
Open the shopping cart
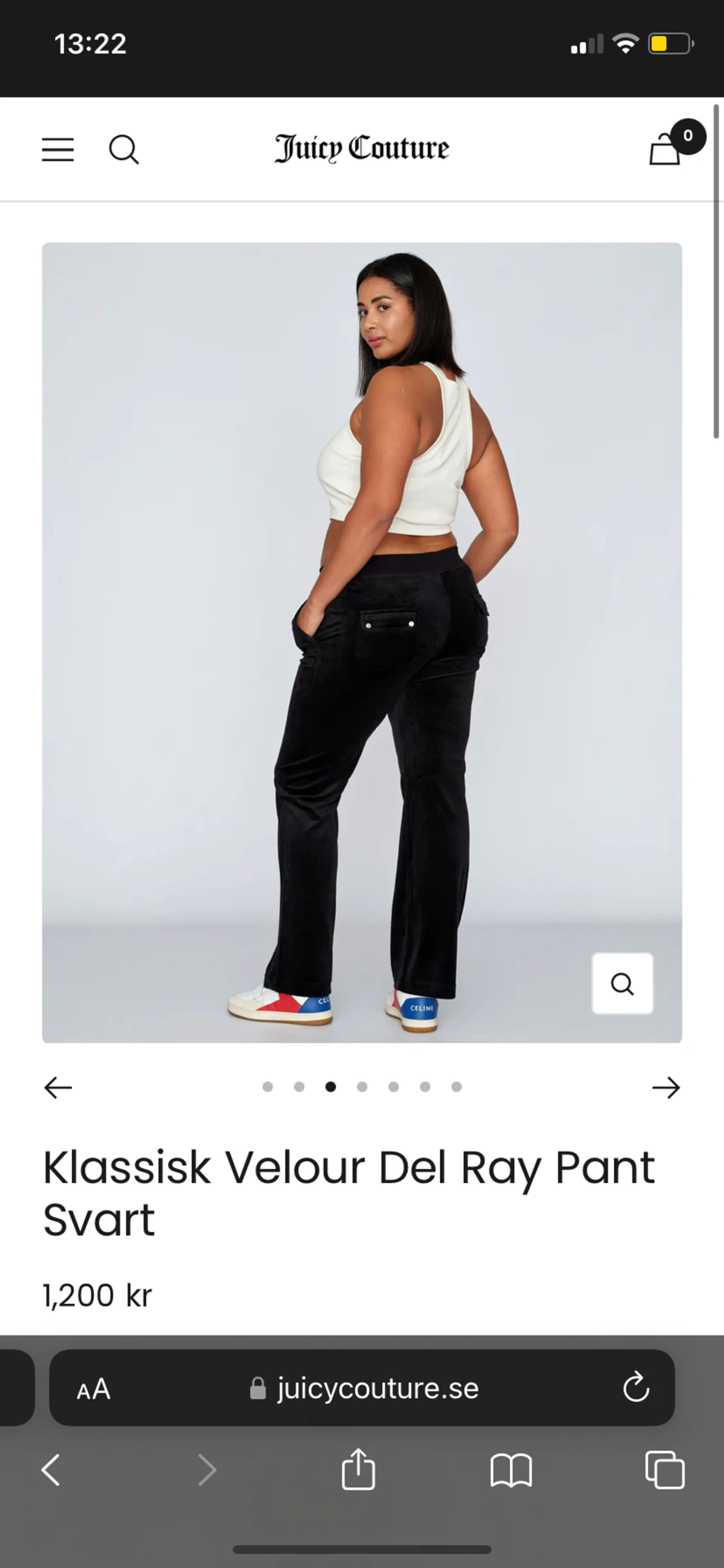point(666,149)
